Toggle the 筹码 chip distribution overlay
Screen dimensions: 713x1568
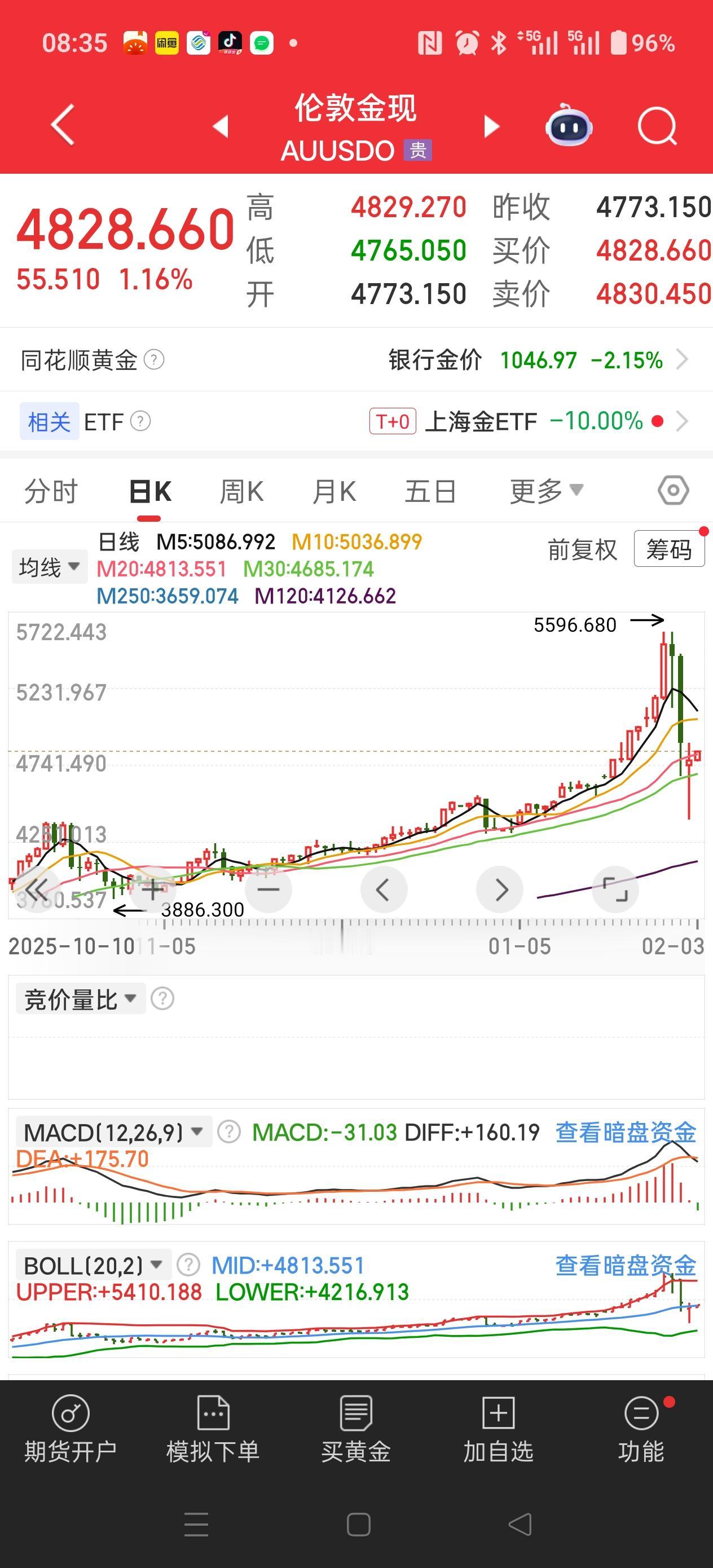pos(668,548)
